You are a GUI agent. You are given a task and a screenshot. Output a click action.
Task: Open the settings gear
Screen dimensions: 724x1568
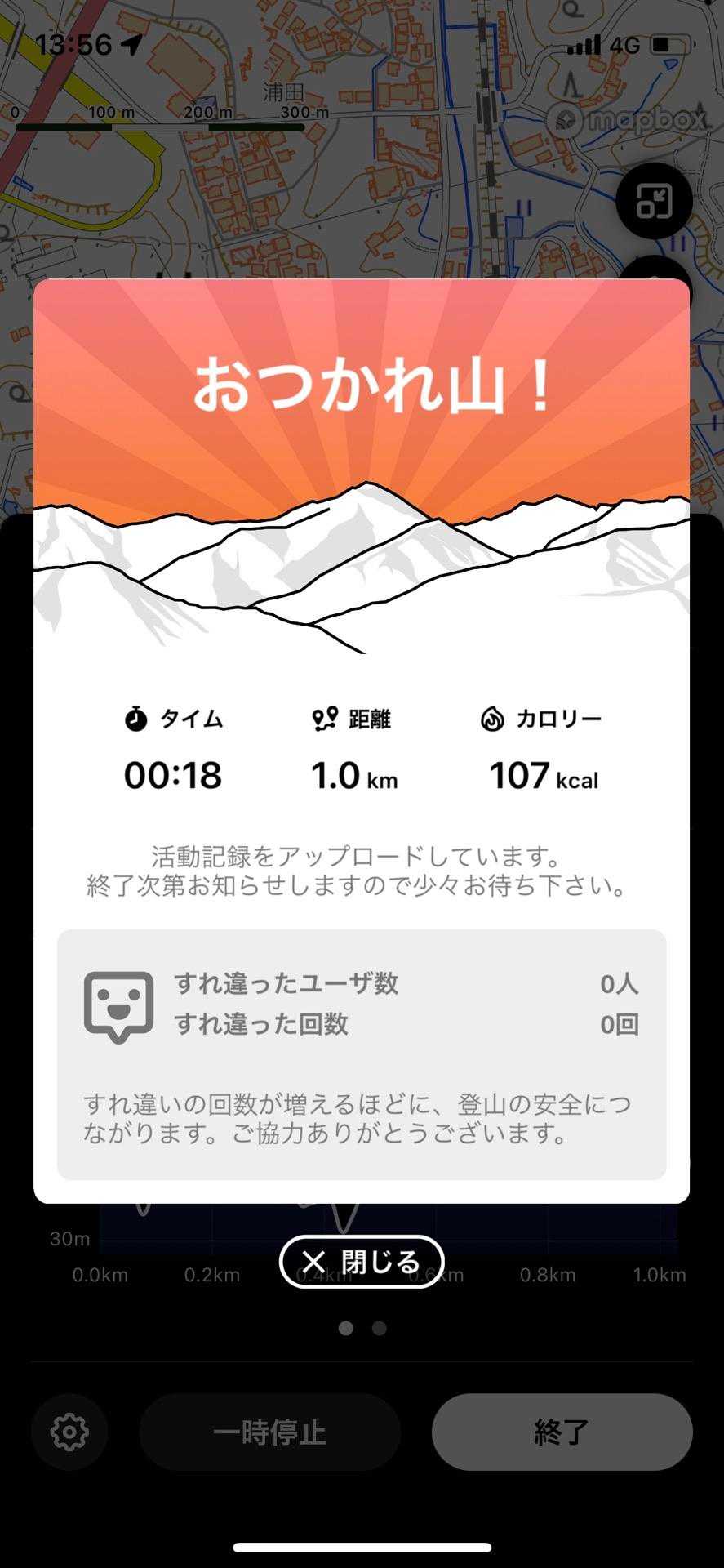69,1432
